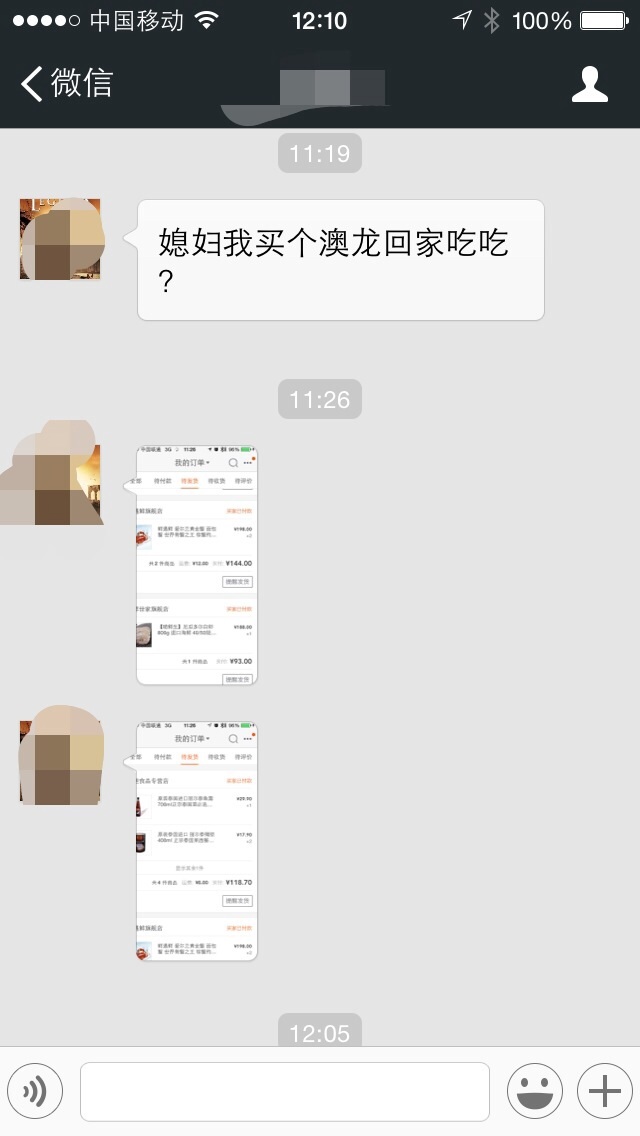View the order screenshot showing ¥118.70
Image resolution: width=640 pixels, height=1136 pixels.
(197, 841)
